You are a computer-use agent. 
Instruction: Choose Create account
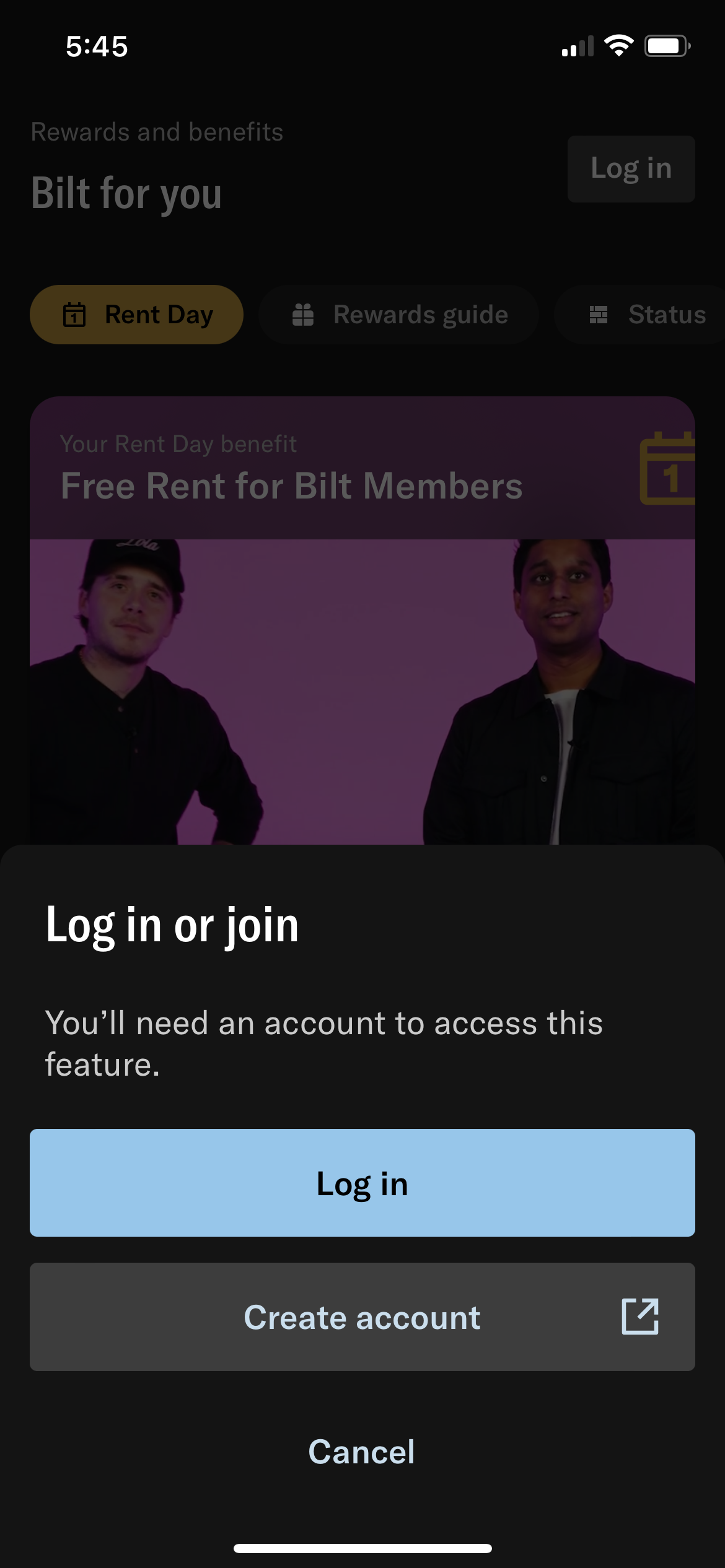click(x=362, y=1317)
